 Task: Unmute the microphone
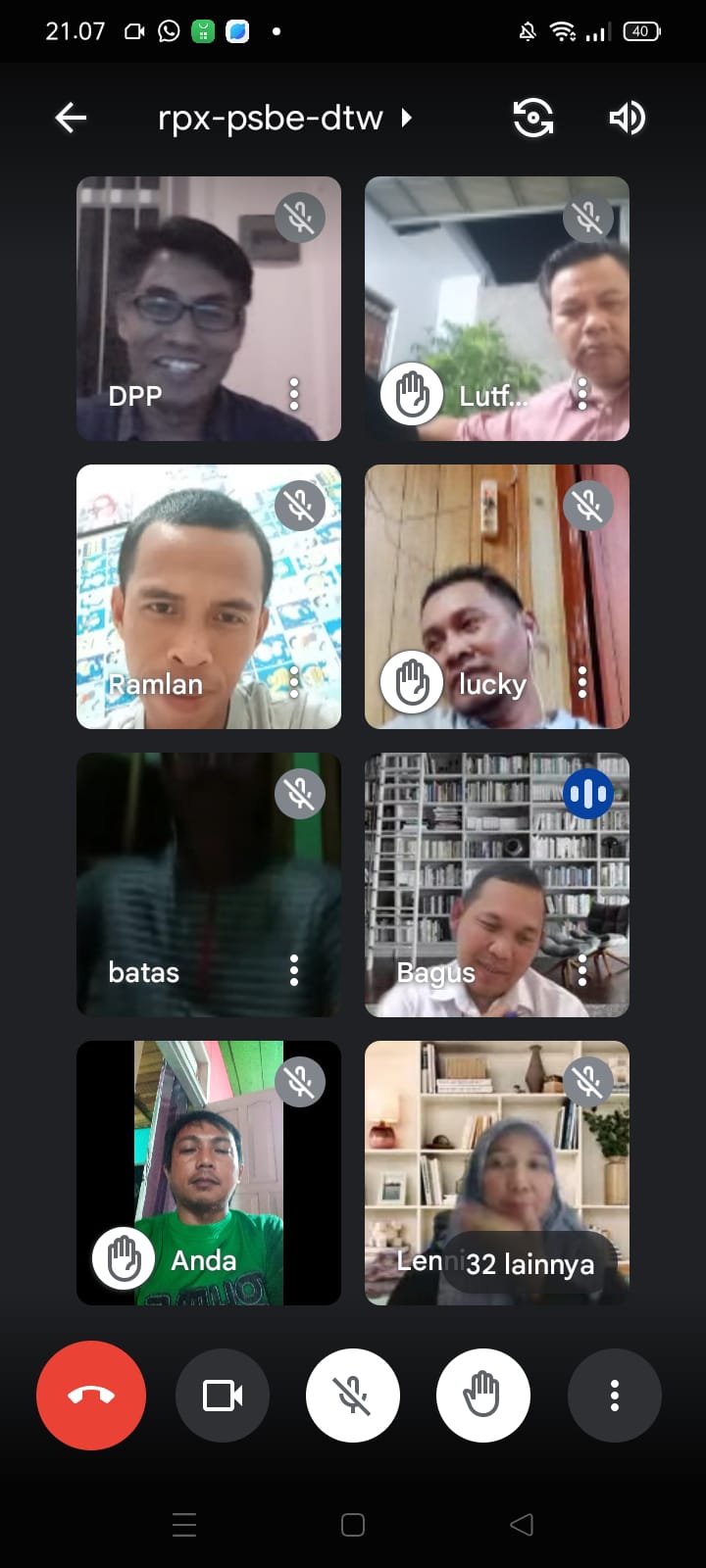tap(353, 1396)
